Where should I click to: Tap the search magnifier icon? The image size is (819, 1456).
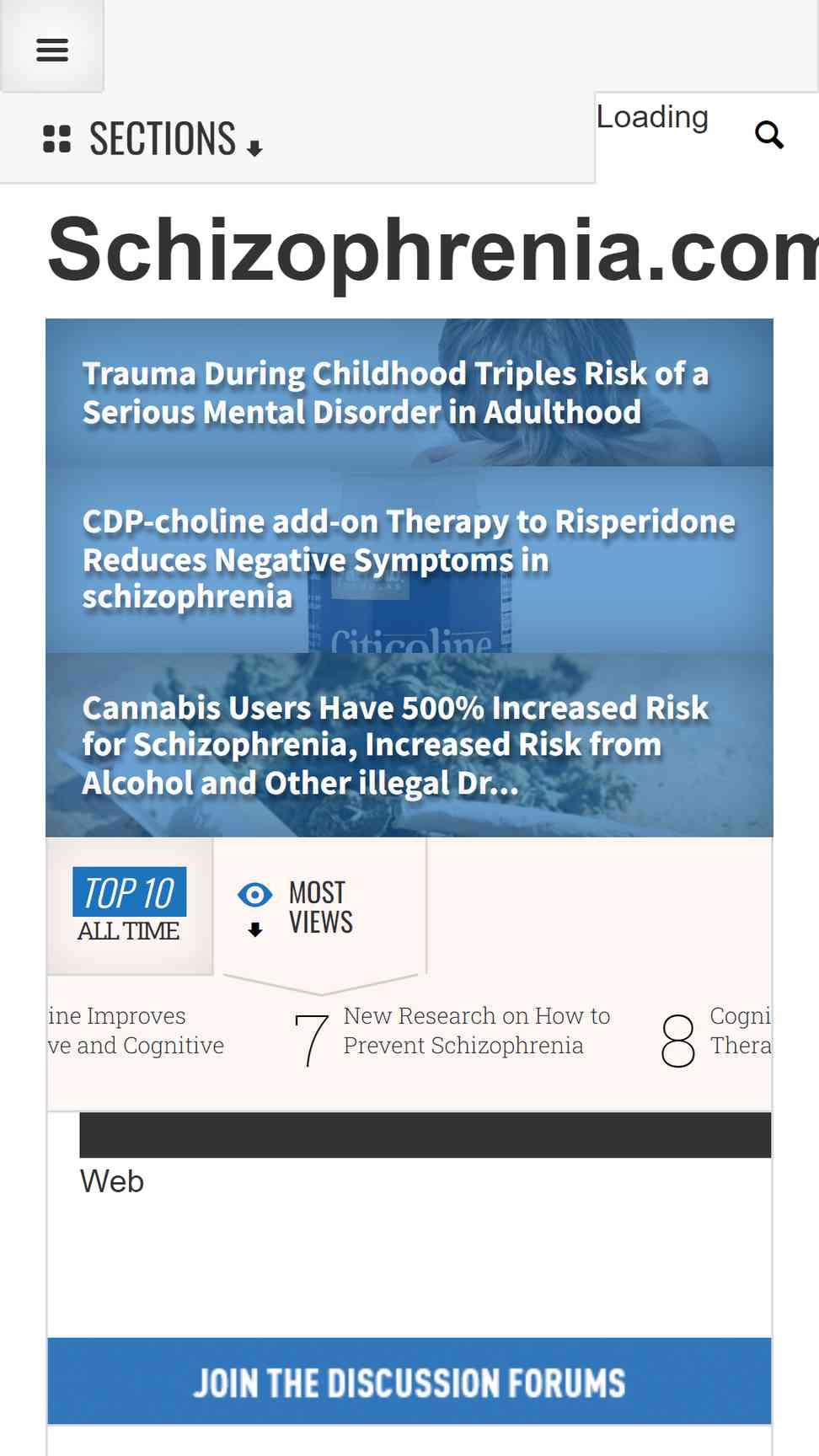[x=769, y=134]
